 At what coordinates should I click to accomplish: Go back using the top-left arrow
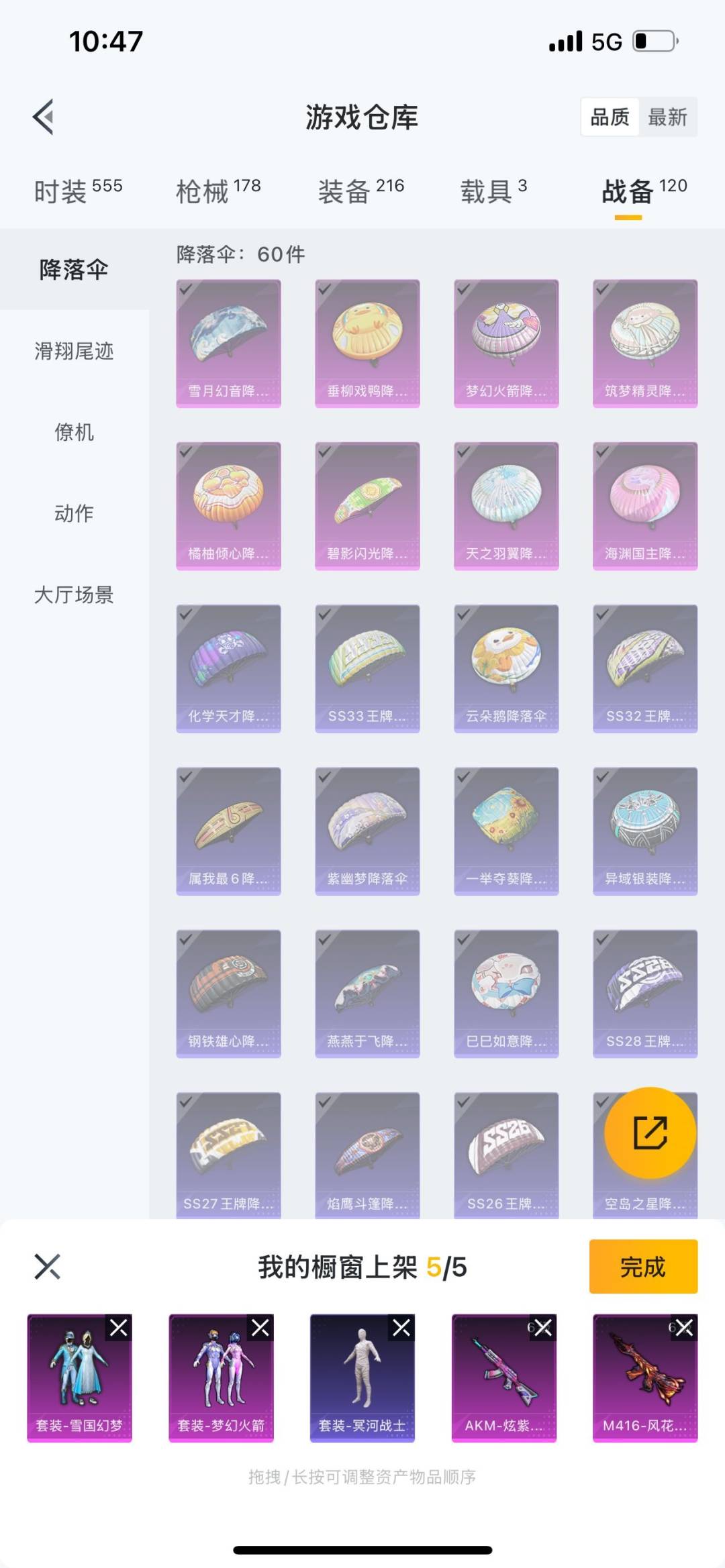tap(44, 117)
